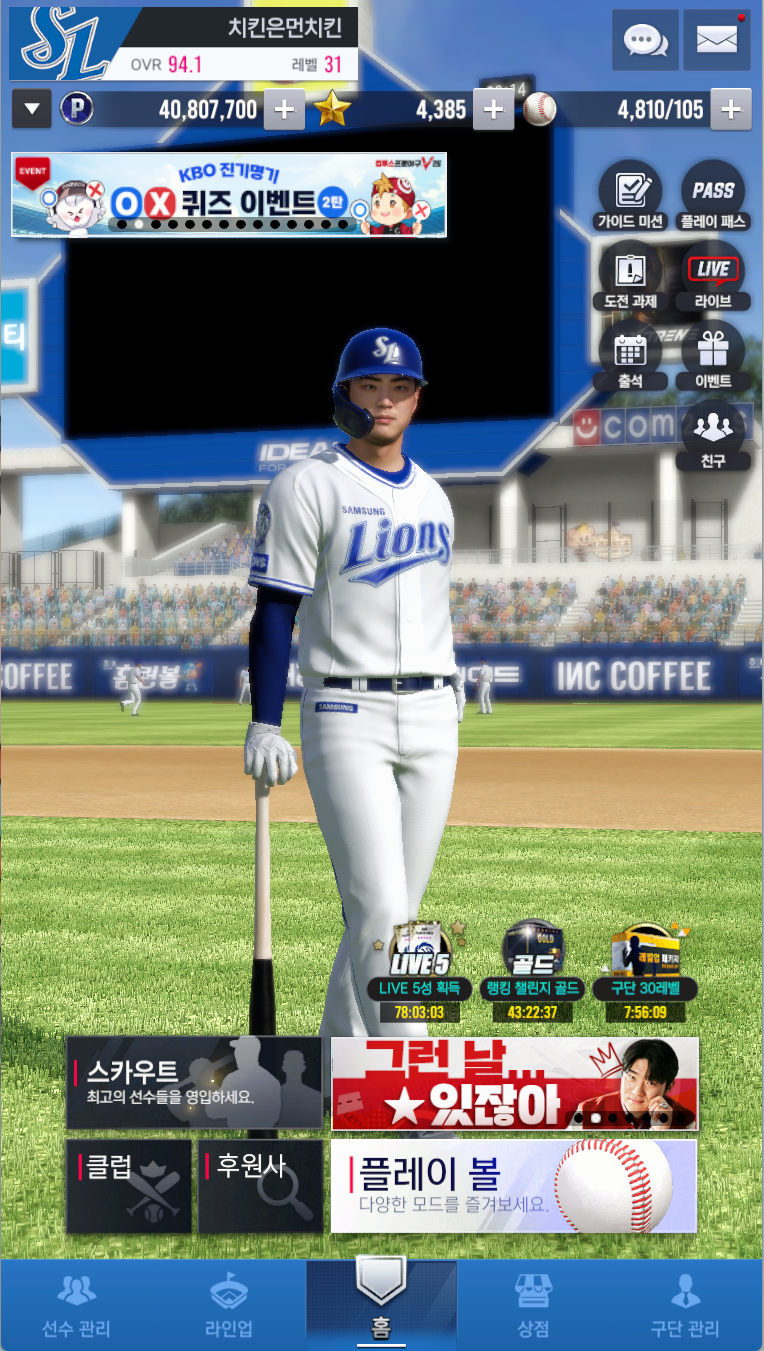Open the OX 퀴즈 이벤트 banner
764x1351 pixels.
[x=229, y=195]
